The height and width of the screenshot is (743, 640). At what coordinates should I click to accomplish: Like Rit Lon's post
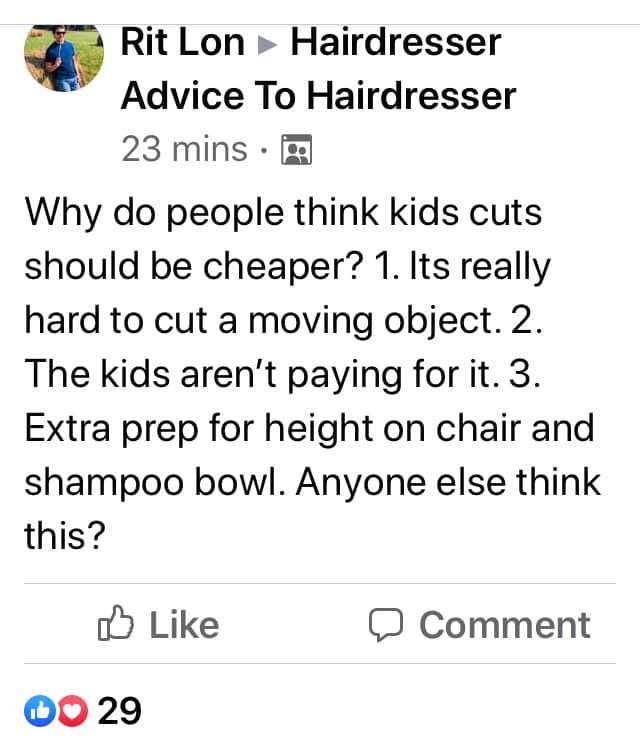(158, 624)
